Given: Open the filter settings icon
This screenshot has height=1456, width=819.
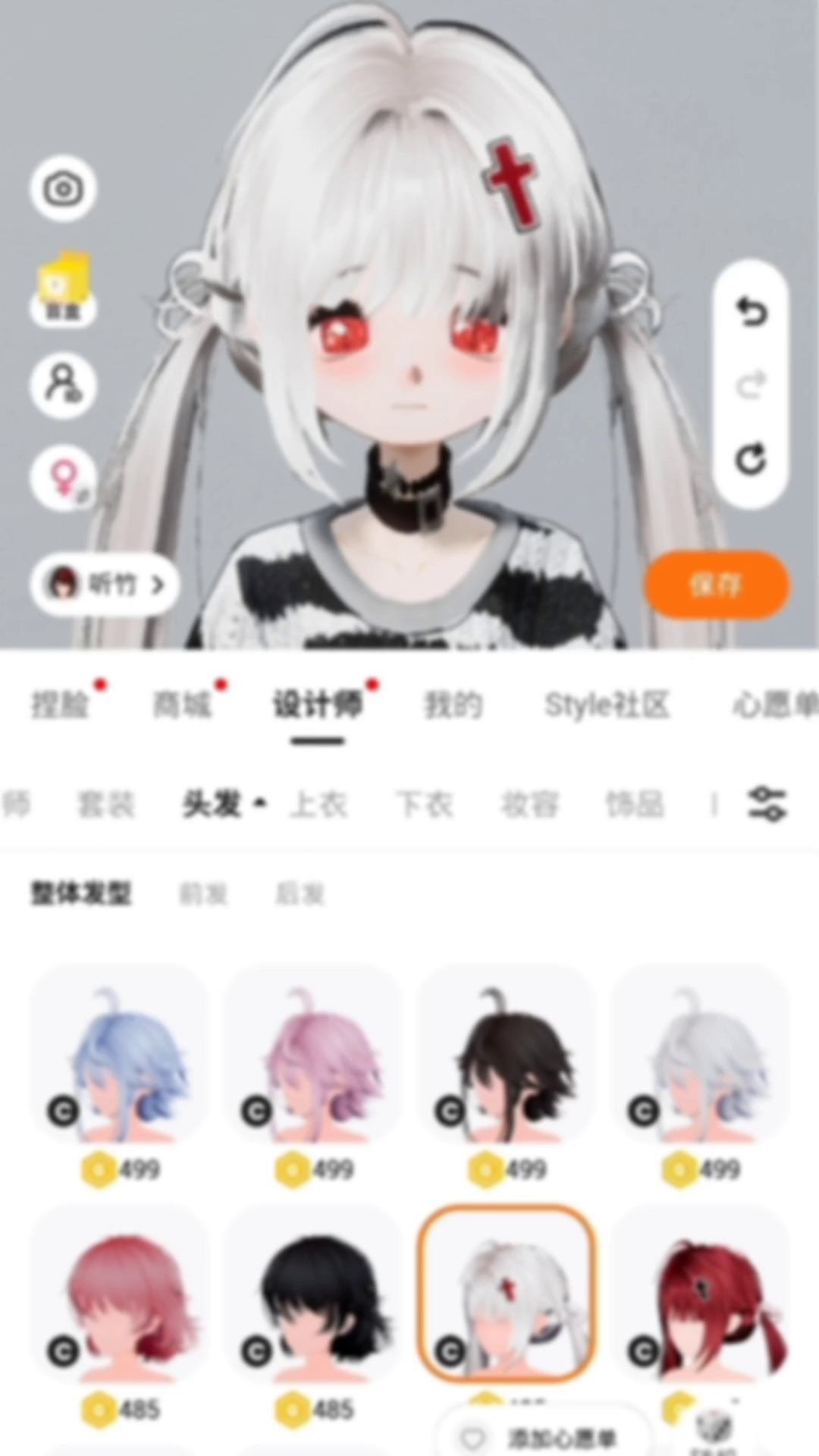Looking at the screenshot, I should 767,804.
